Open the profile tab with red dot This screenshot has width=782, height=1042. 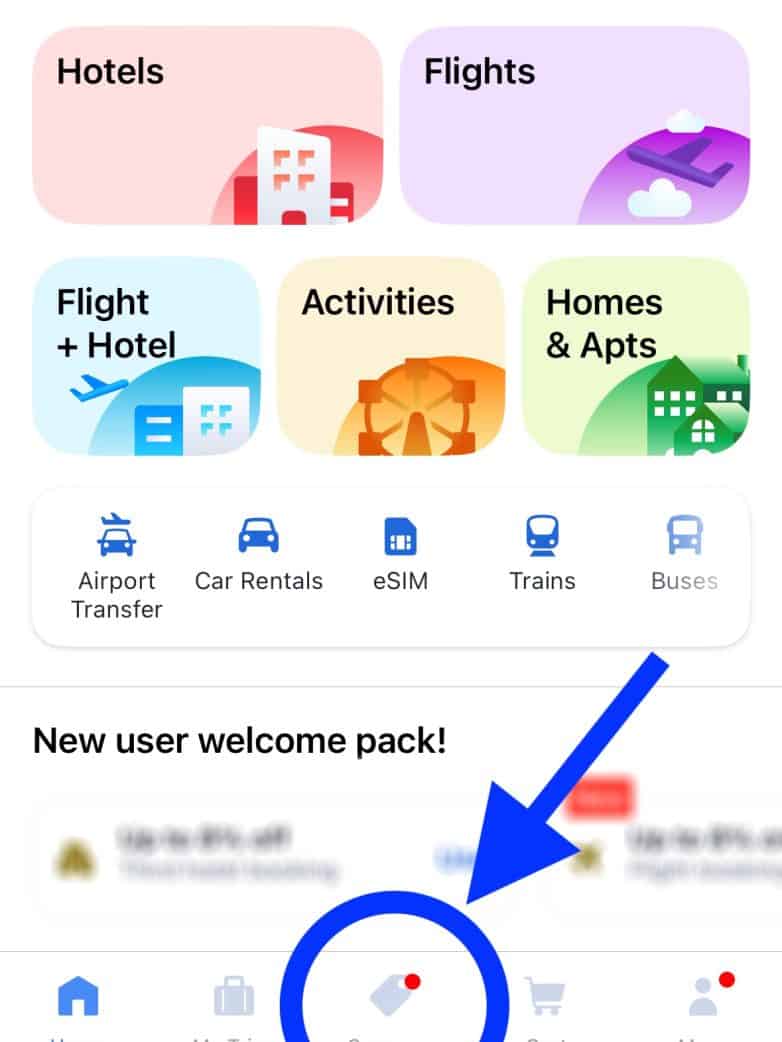click(x=704, y=998)
